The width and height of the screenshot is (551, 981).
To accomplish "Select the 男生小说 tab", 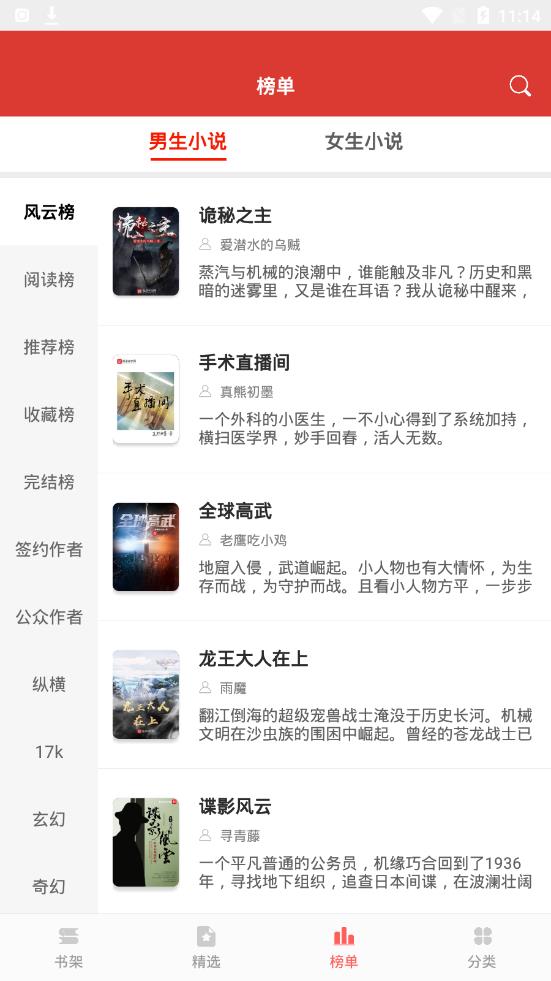I will pyautogui.click(x=188, y=141).
